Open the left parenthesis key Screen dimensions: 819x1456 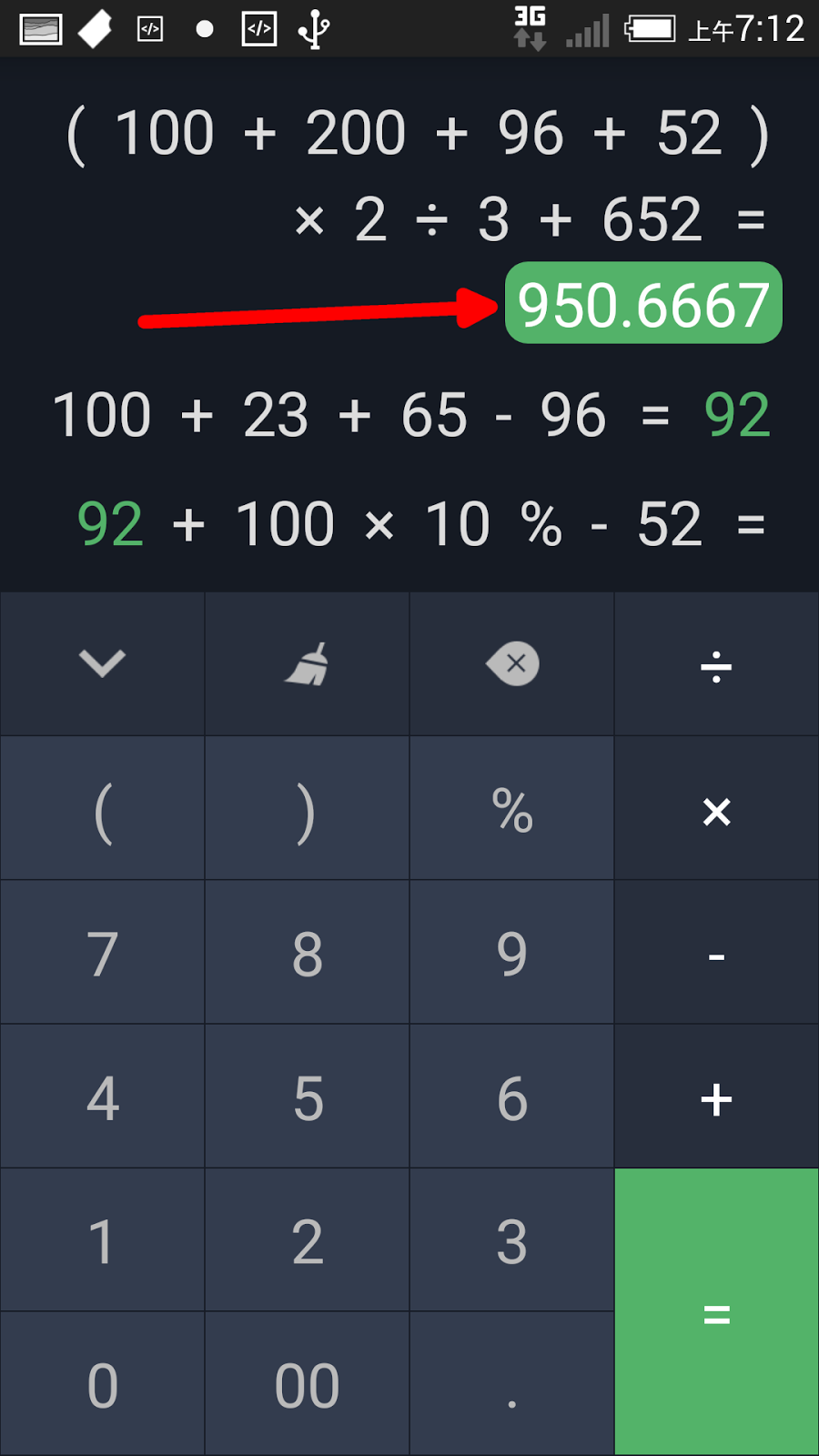102,808
